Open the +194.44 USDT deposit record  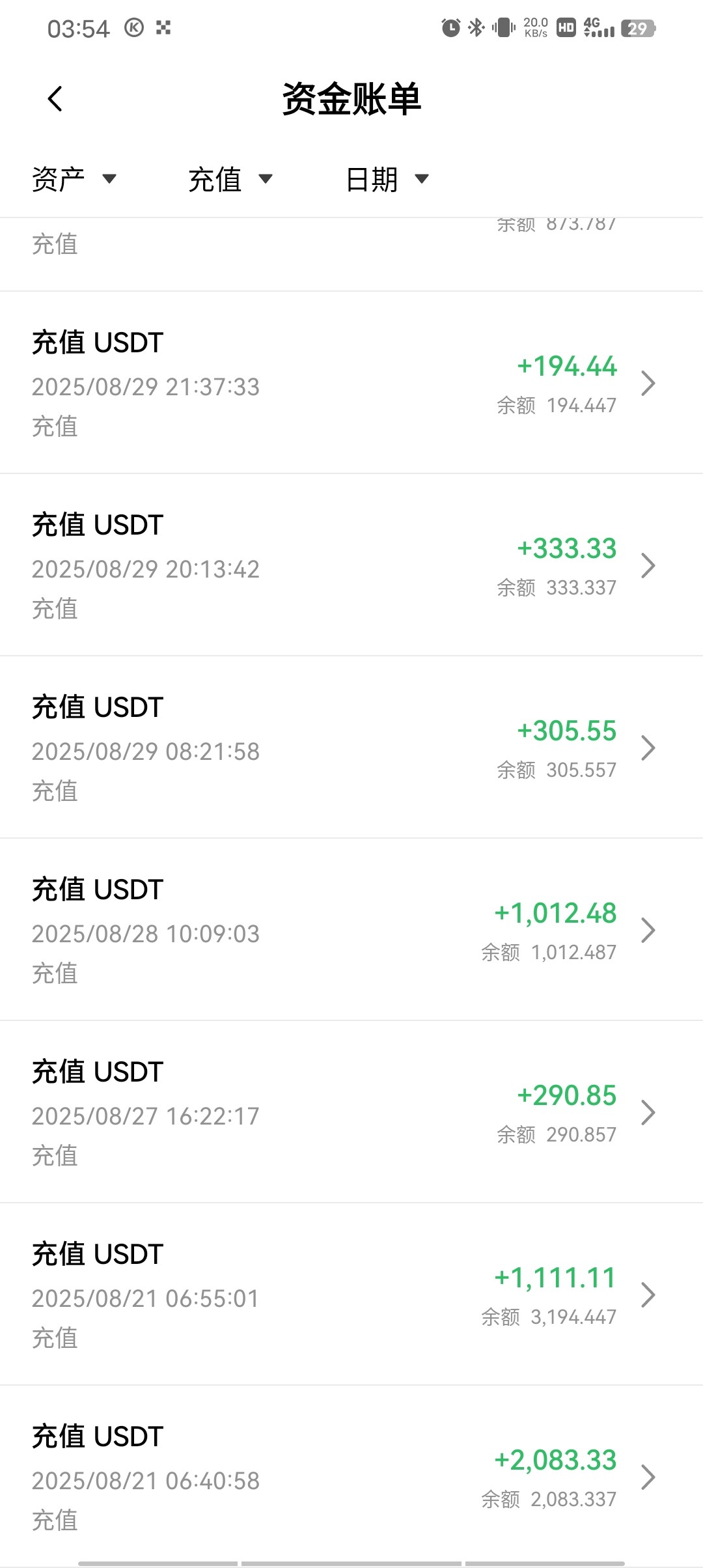tap(351, 383)
